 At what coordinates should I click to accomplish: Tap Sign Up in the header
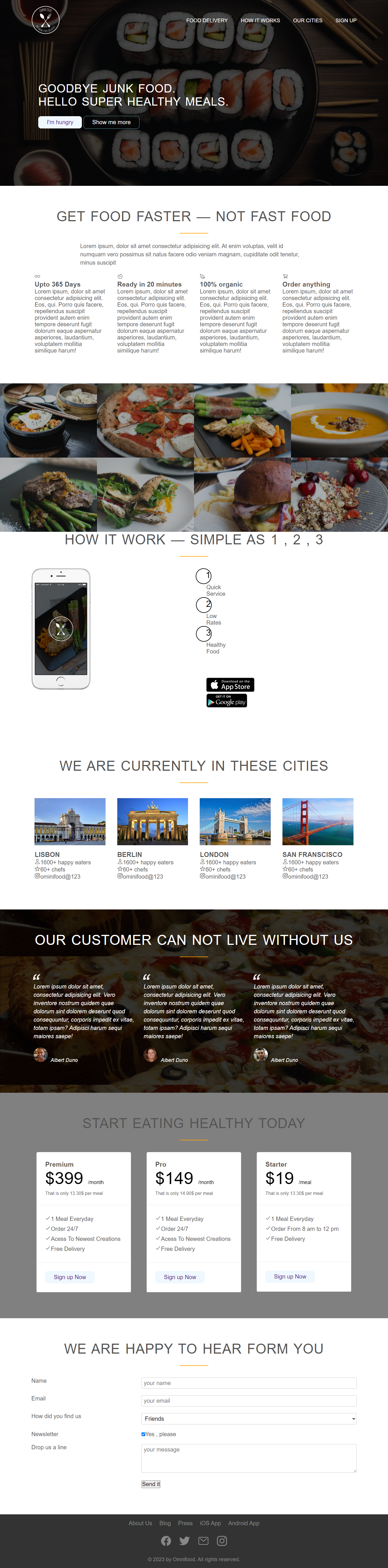tap(346, 21)
